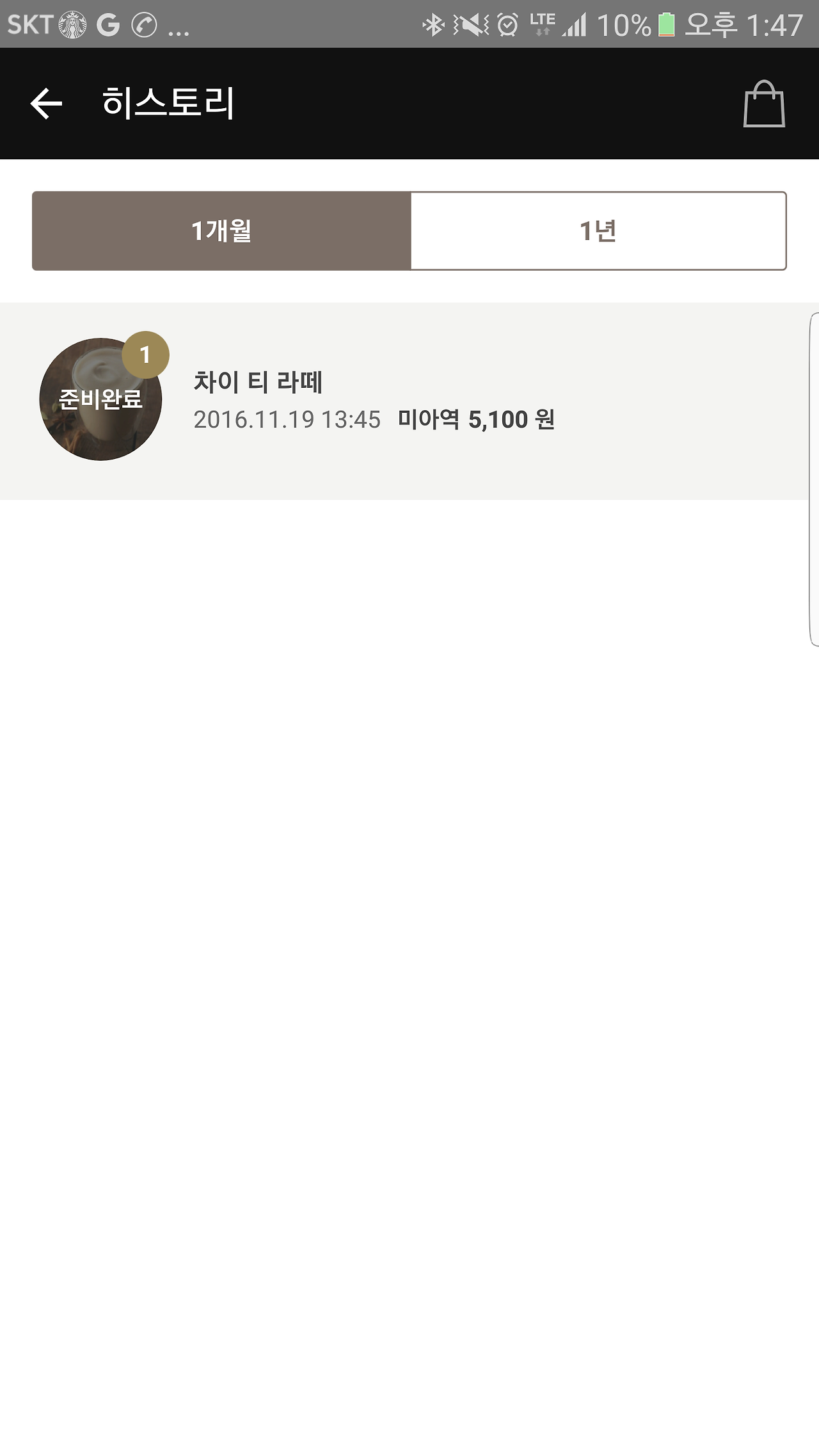Switch to the 1년 period tab

(x=598, y=231)
